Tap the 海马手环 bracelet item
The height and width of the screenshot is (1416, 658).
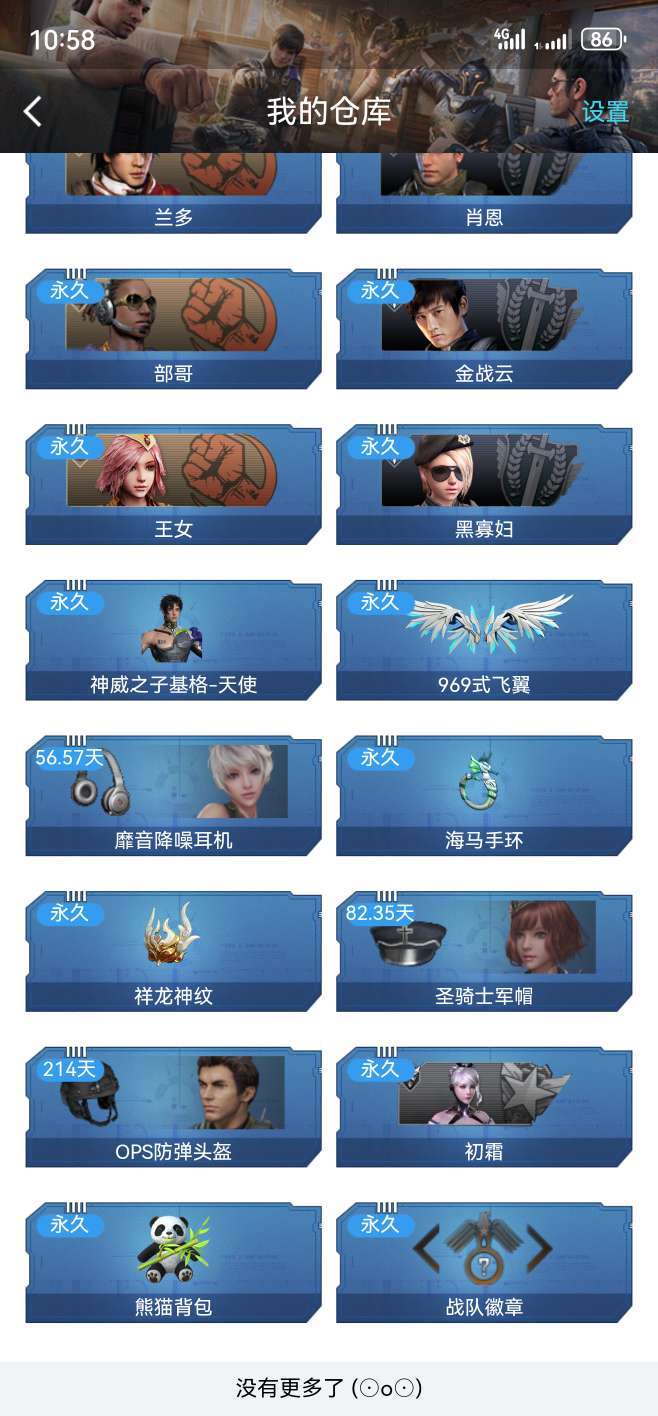point(484,796)
